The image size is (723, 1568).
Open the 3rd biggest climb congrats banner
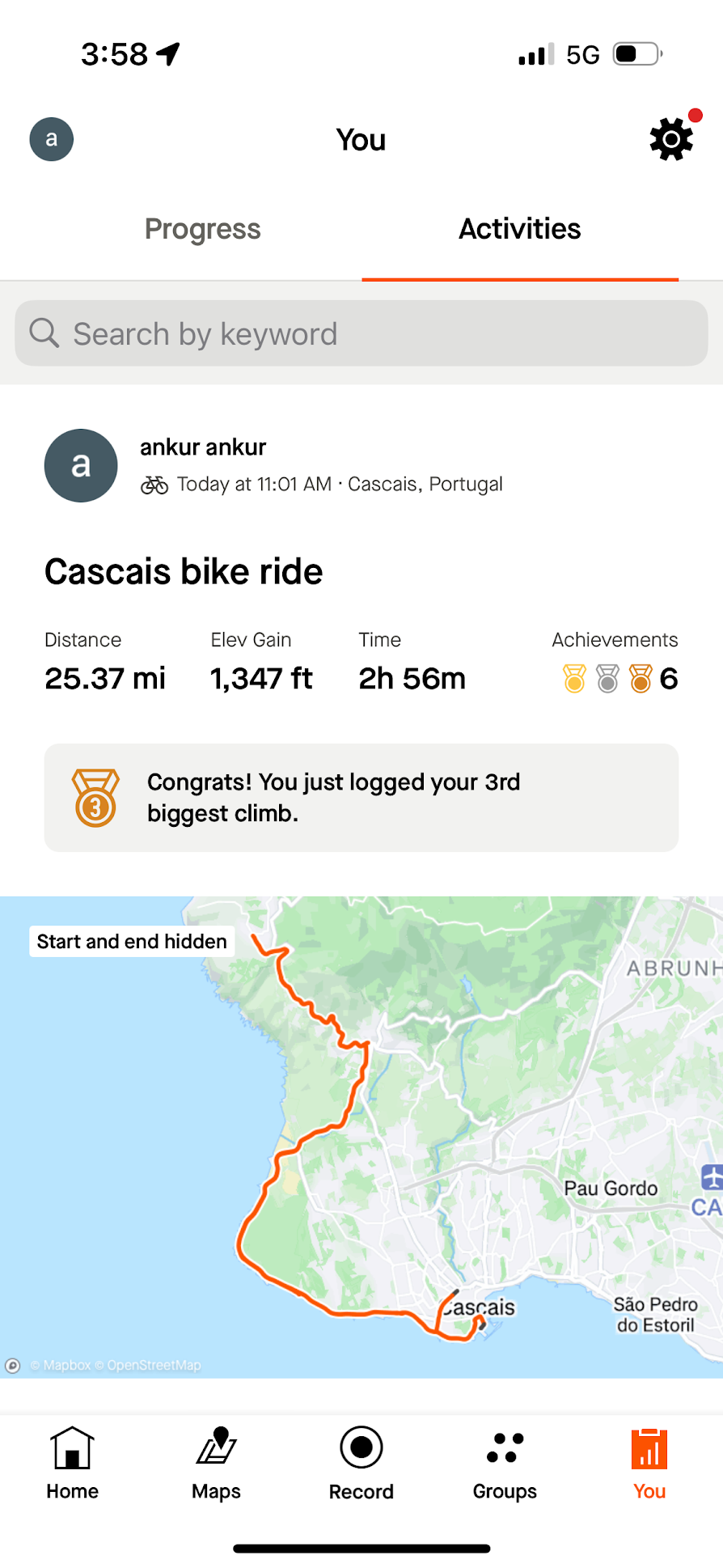[x=361, y=797]
